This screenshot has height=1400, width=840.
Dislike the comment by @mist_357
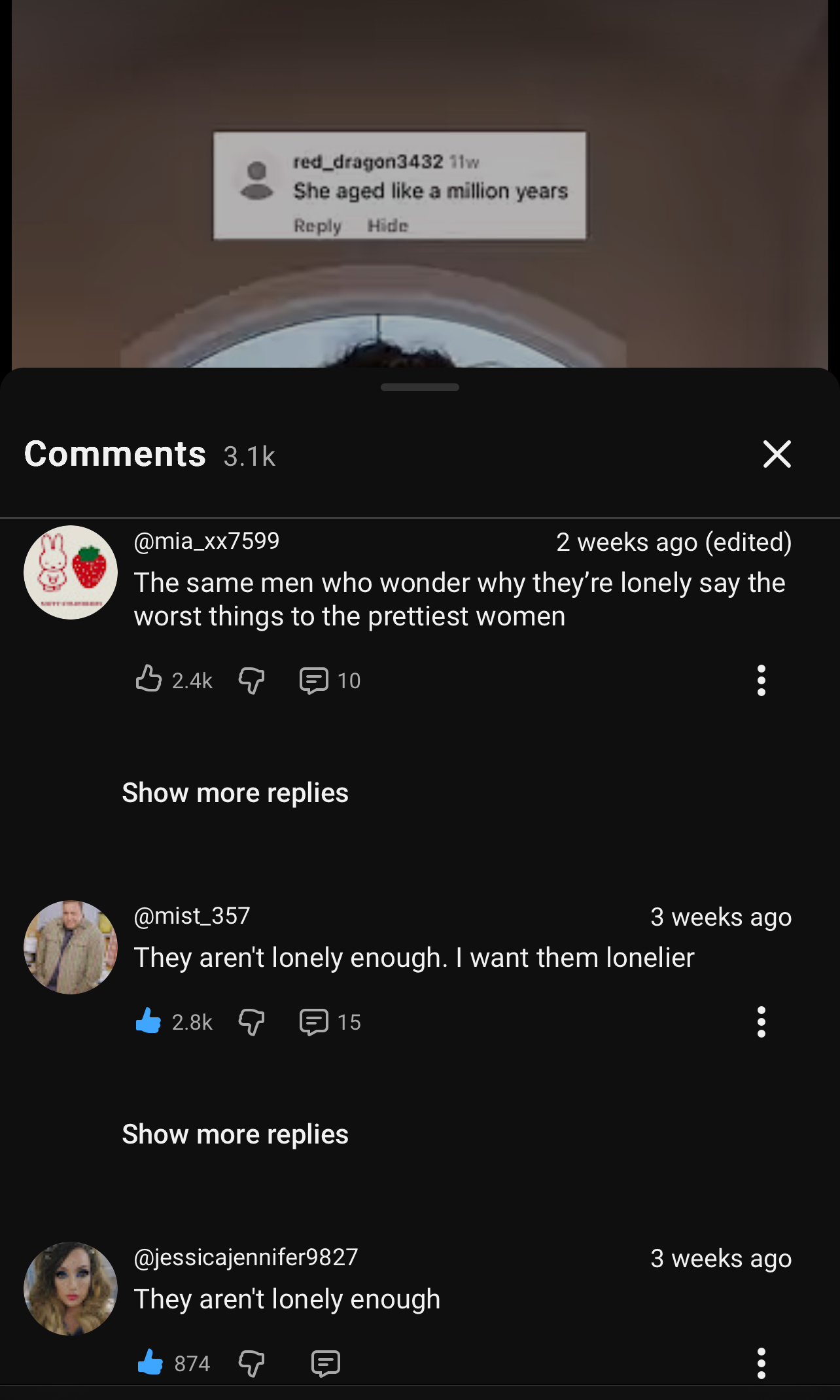point(251,1022)
